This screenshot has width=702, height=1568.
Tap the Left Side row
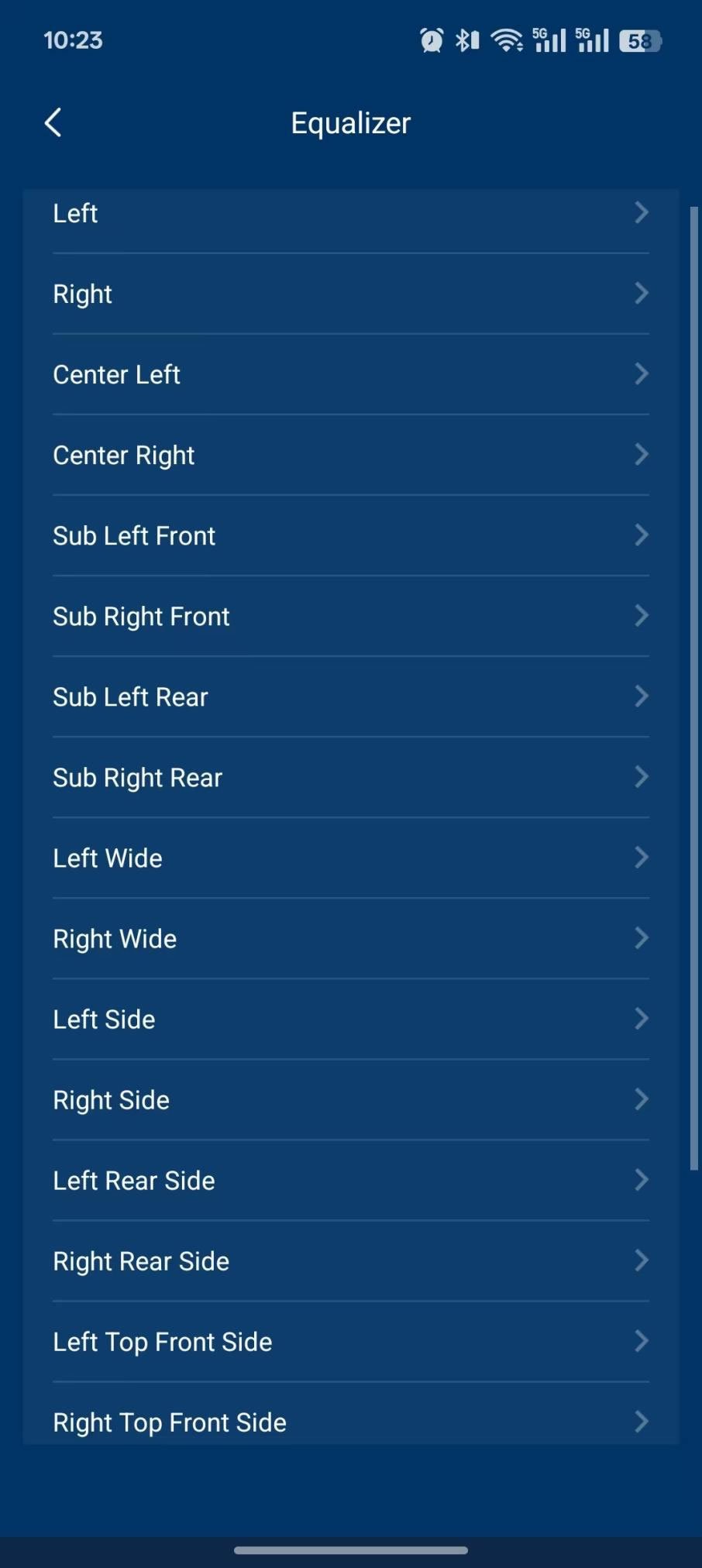[x=350, y=1019]
